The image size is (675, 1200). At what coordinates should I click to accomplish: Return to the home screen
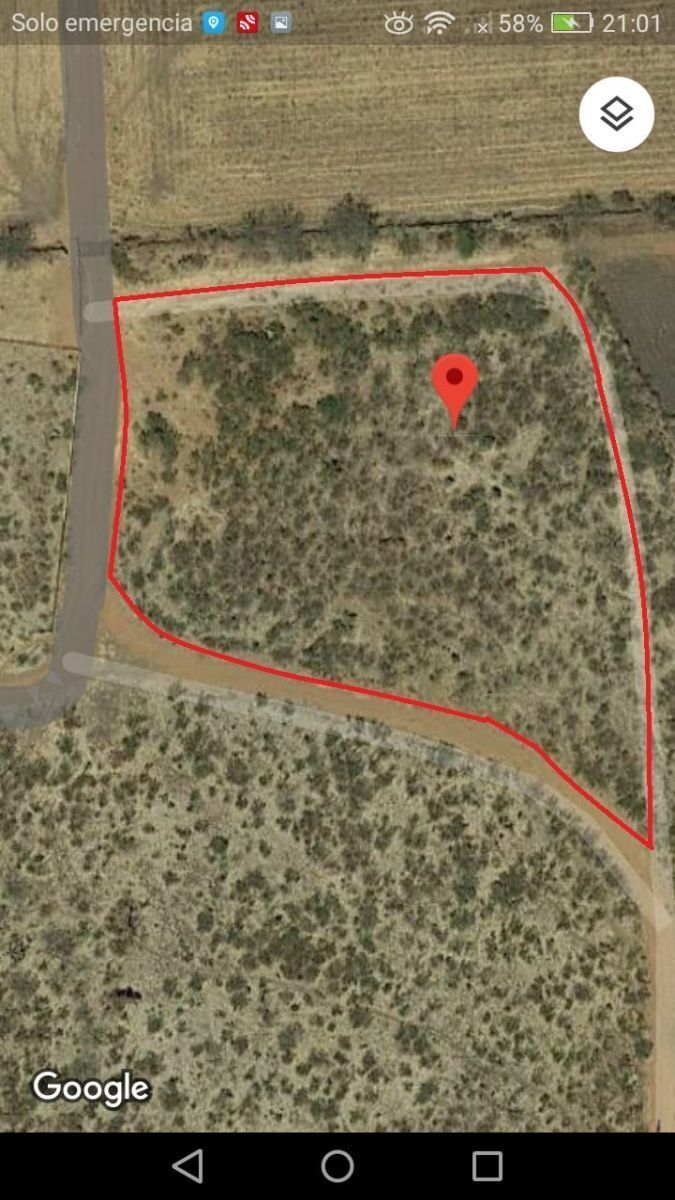tap(337, 1166)
